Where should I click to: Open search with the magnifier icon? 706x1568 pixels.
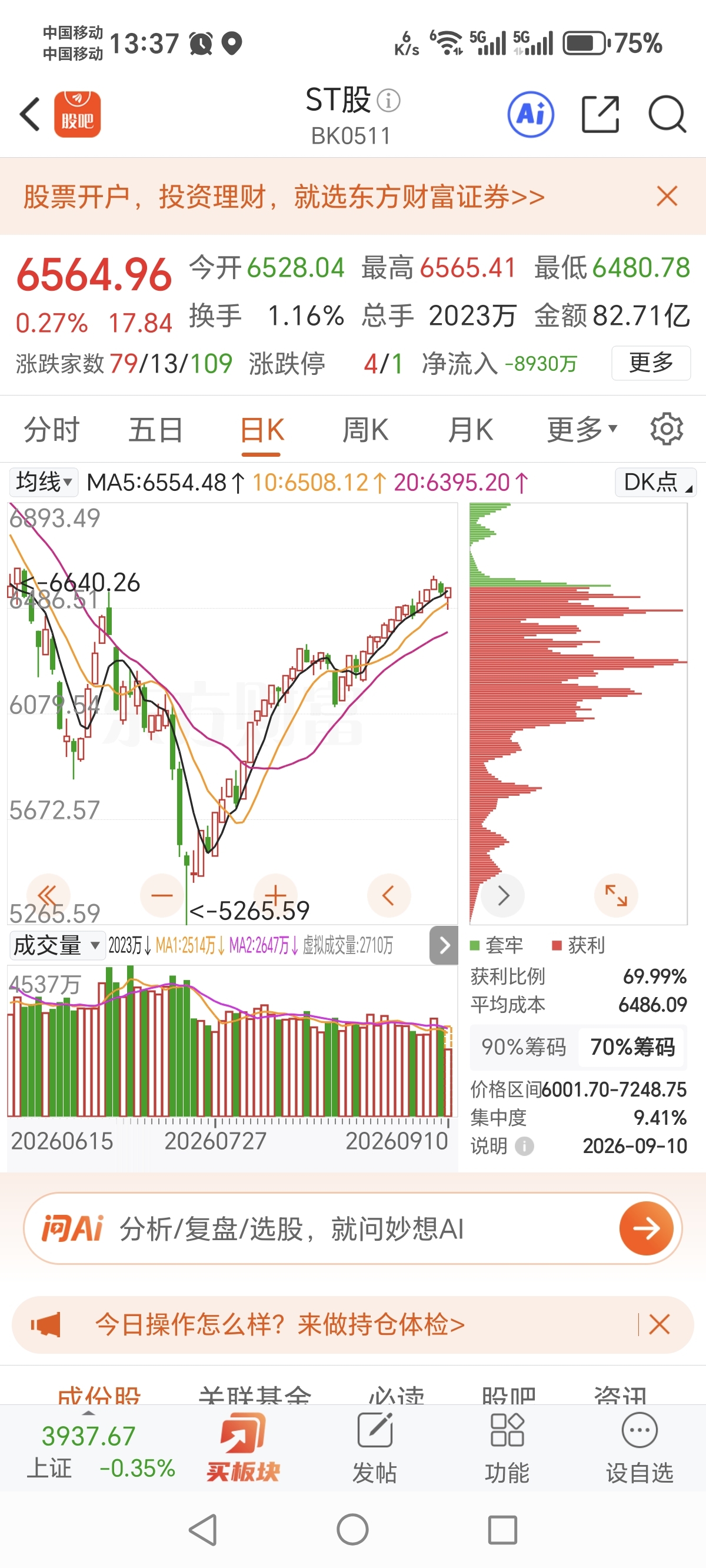point(667,114)
